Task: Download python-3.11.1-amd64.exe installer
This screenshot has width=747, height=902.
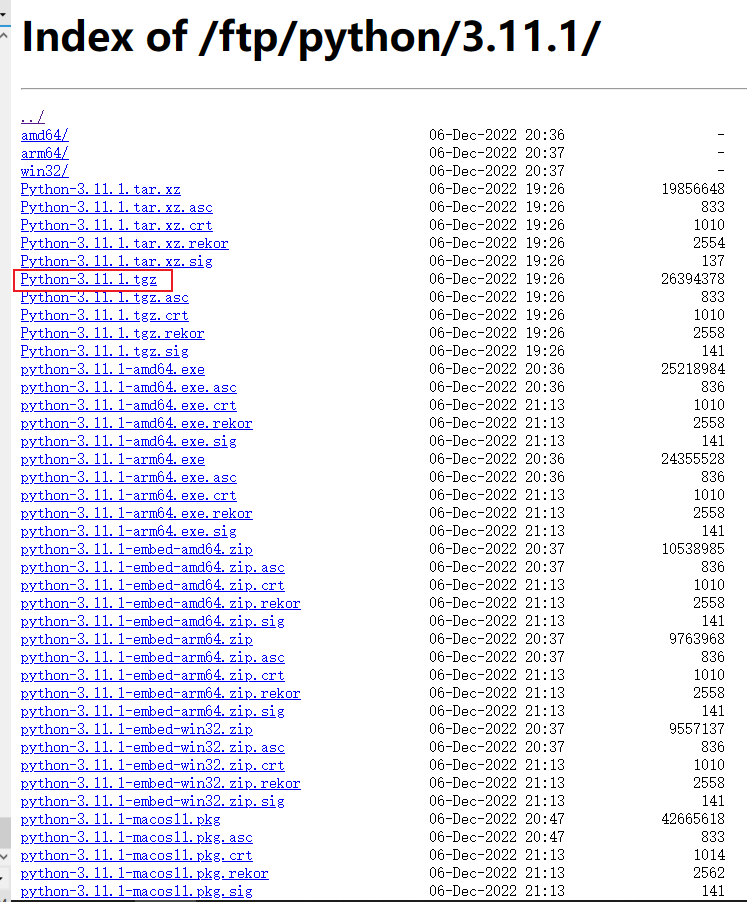Action: pyautogui.click(x=112, y=369)
